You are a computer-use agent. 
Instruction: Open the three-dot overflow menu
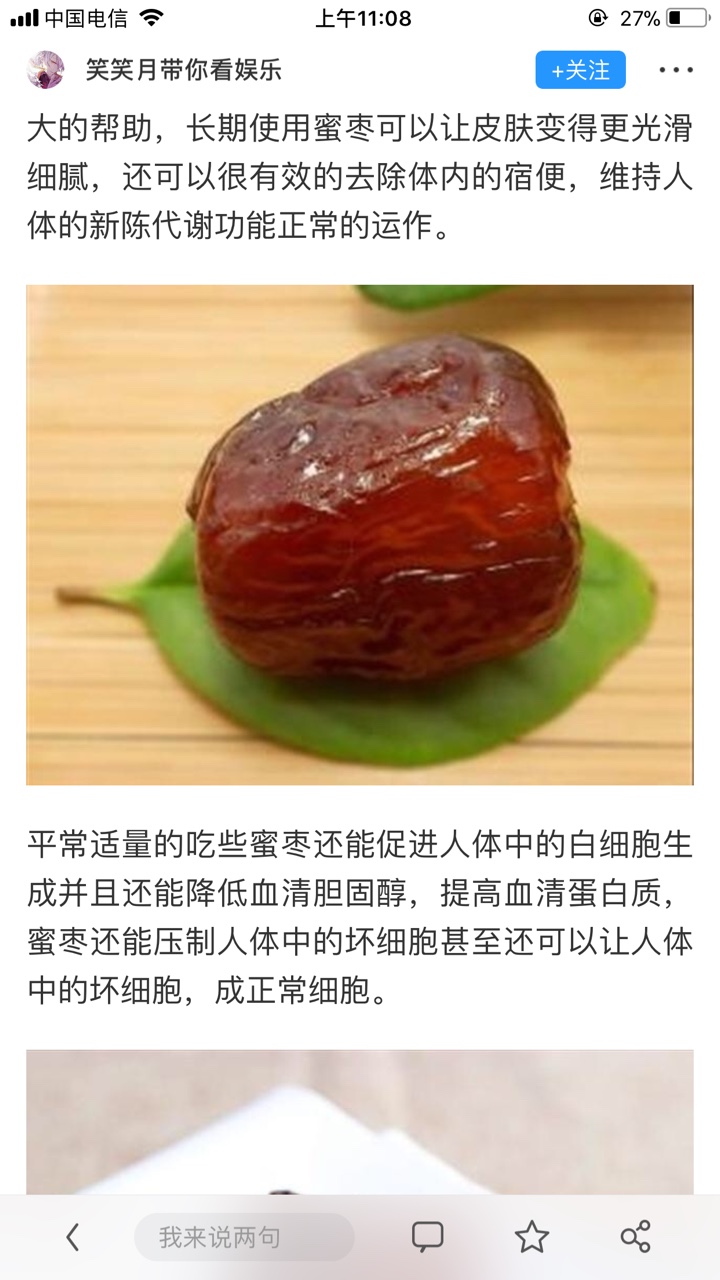(676, 70)
